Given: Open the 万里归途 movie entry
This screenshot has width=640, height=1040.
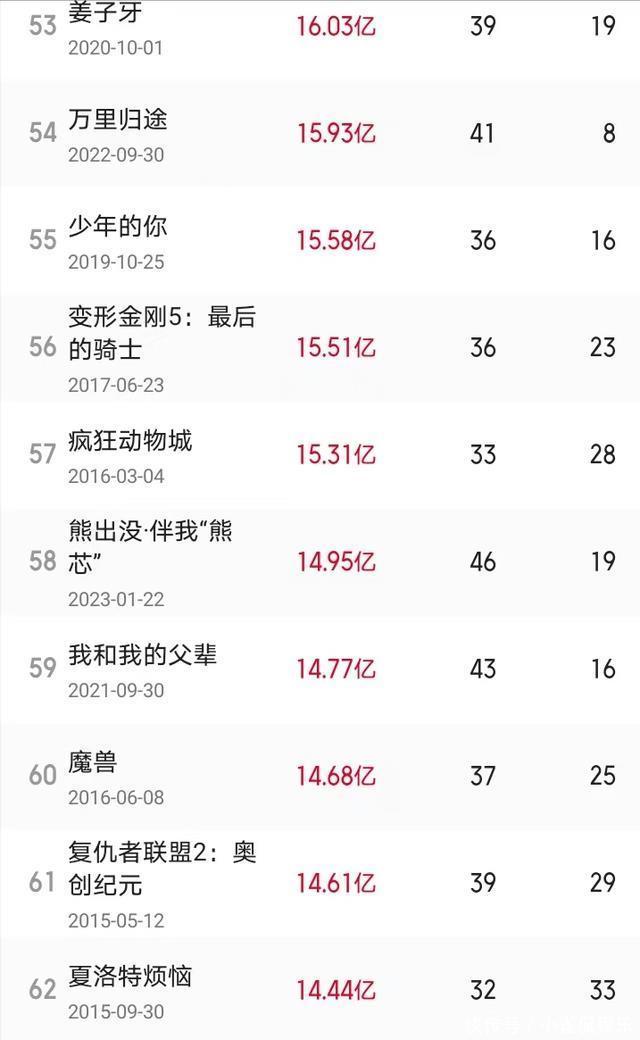Looking at the screenshot, I should pos(118,120).
